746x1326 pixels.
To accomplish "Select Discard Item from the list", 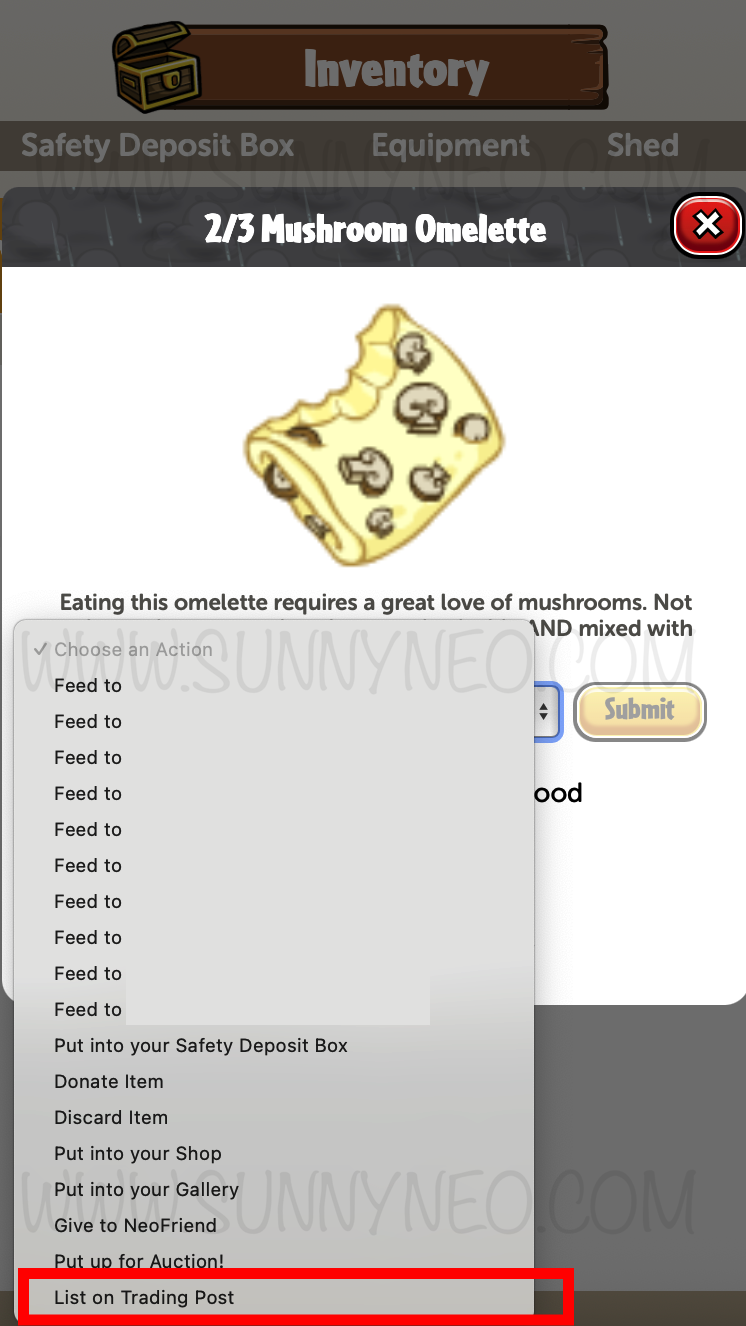I will 111,1118.
